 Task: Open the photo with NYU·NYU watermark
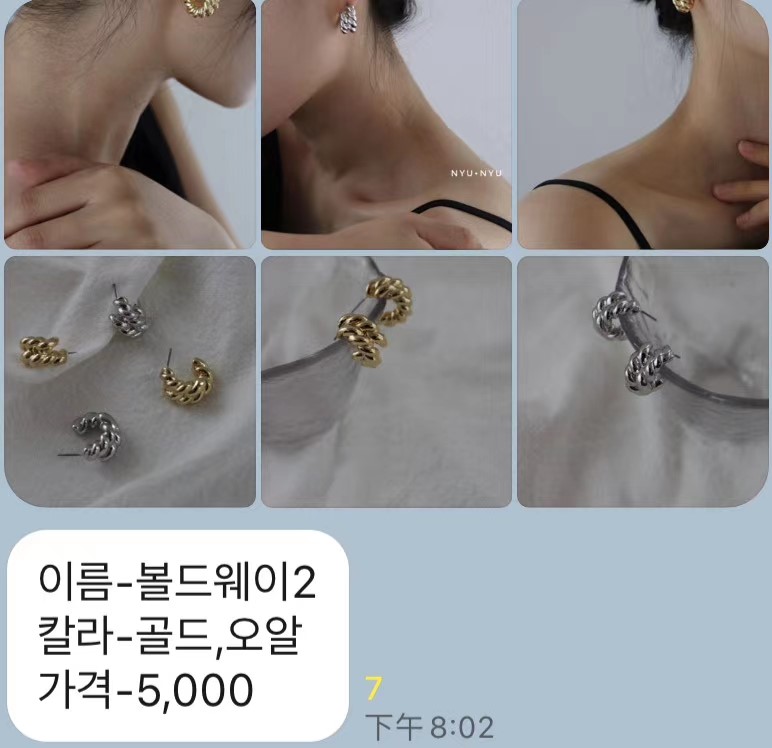click(x=386, y=124)
